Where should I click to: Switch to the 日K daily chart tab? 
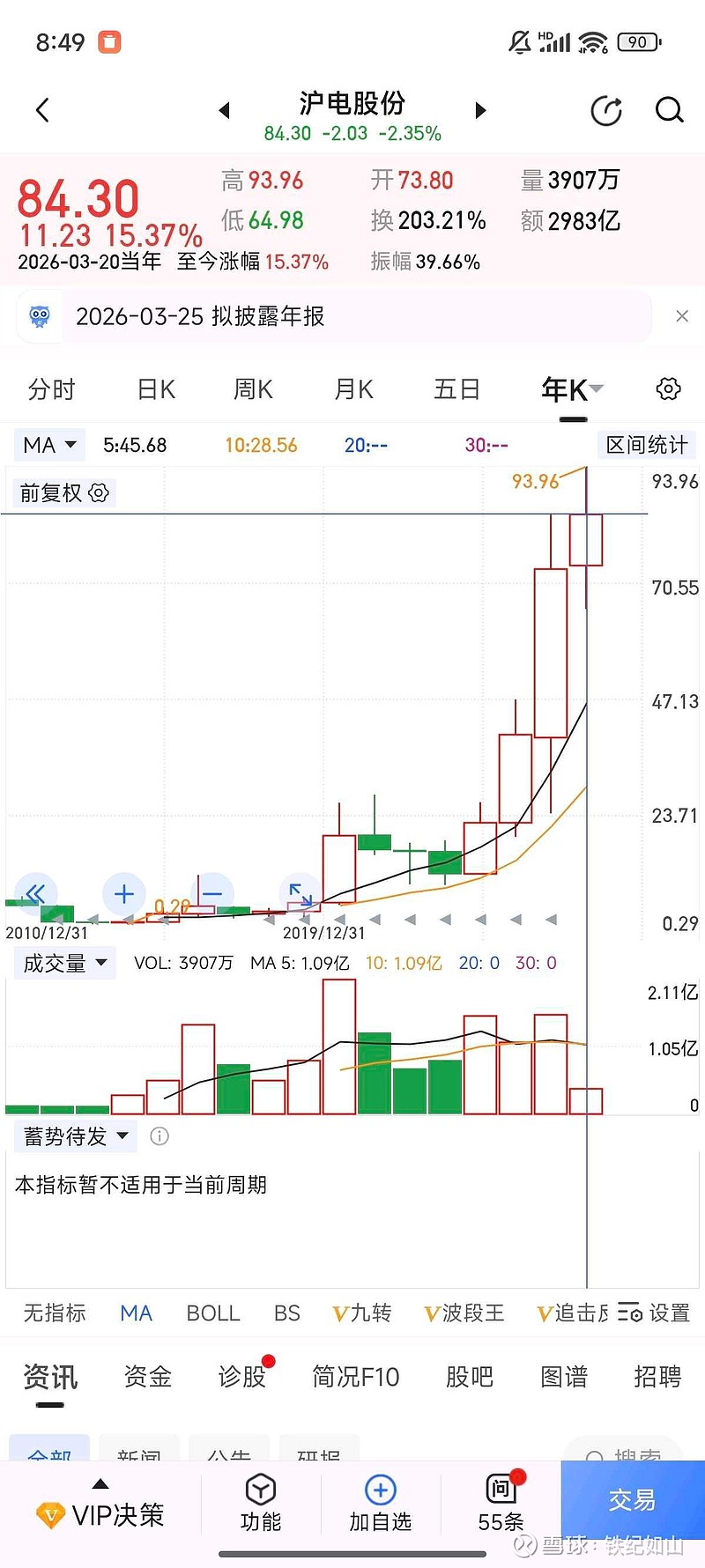click(x=155, y=388)
